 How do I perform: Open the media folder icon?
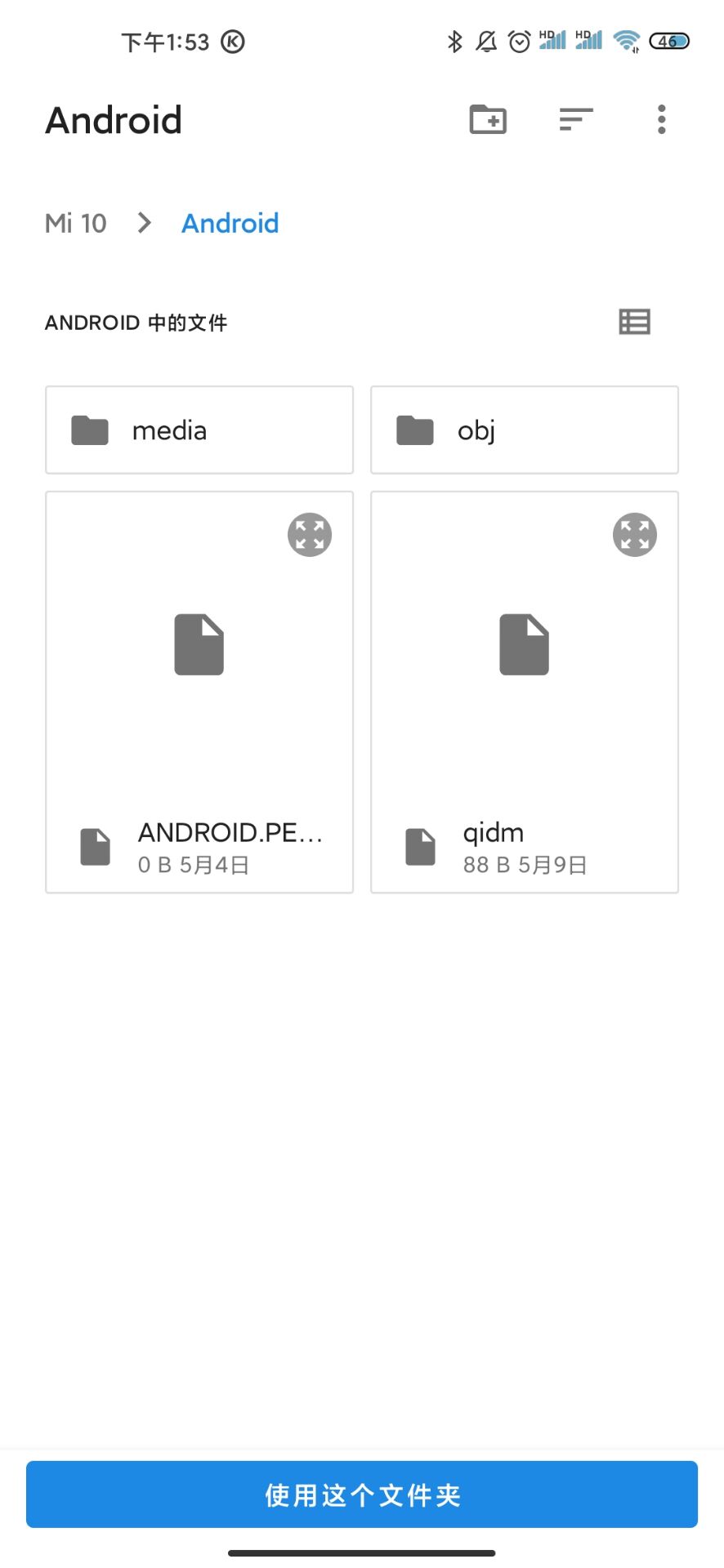tap(88, 430)
